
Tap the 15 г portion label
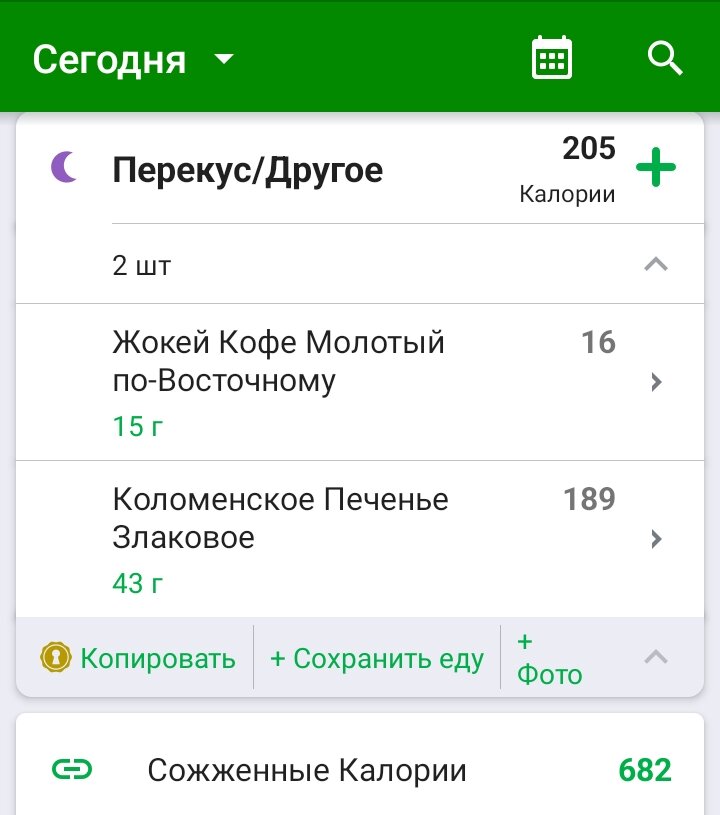click(x=136, y=426)
